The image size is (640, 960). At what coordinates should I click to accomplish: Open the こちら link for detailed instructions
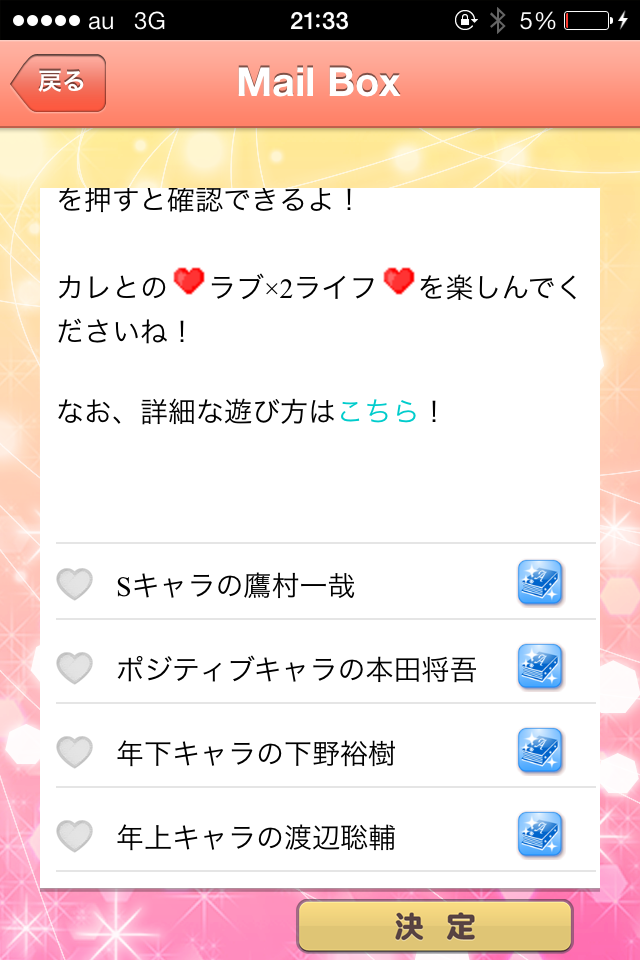377,411
